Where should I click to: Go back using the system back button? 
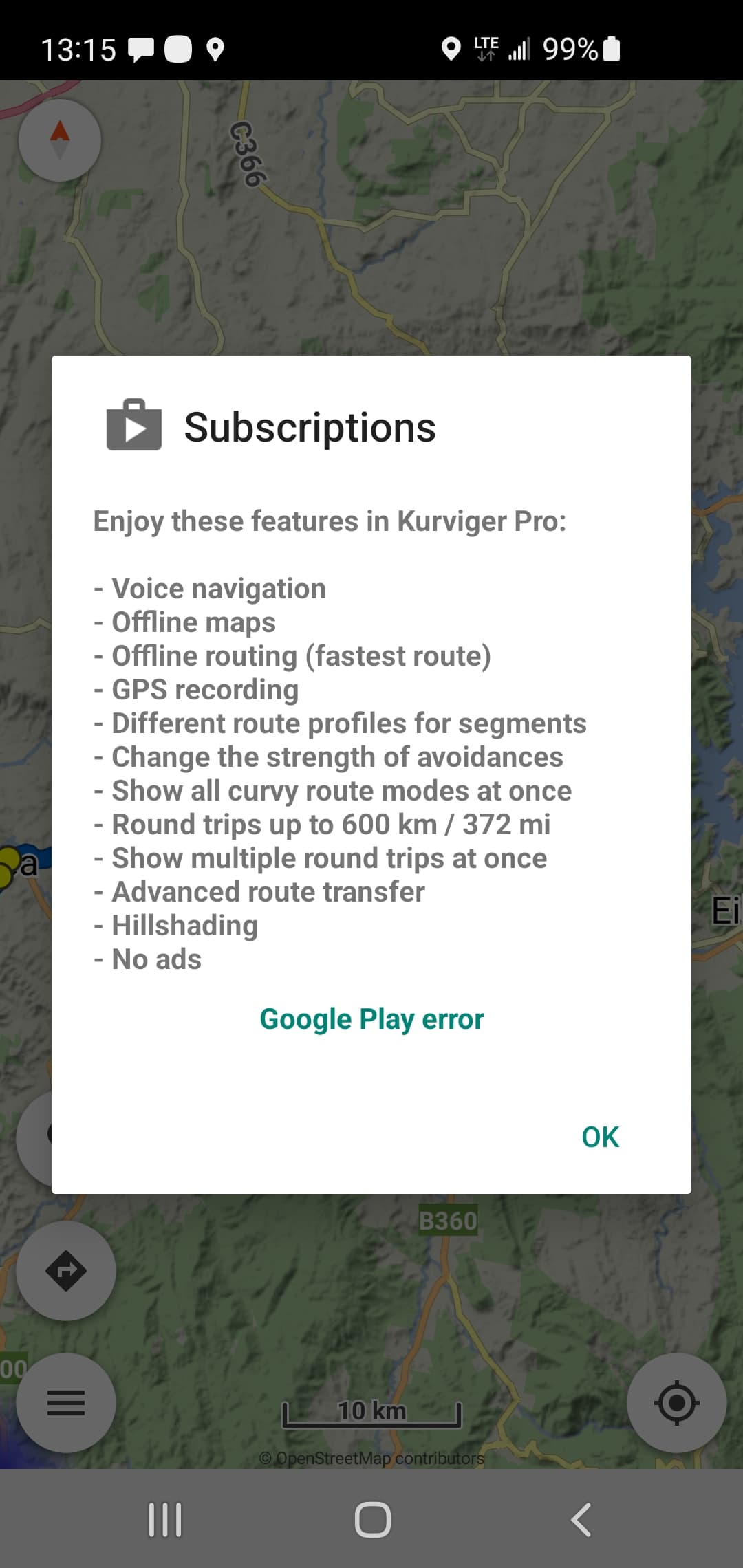[x=581, y=1520]
